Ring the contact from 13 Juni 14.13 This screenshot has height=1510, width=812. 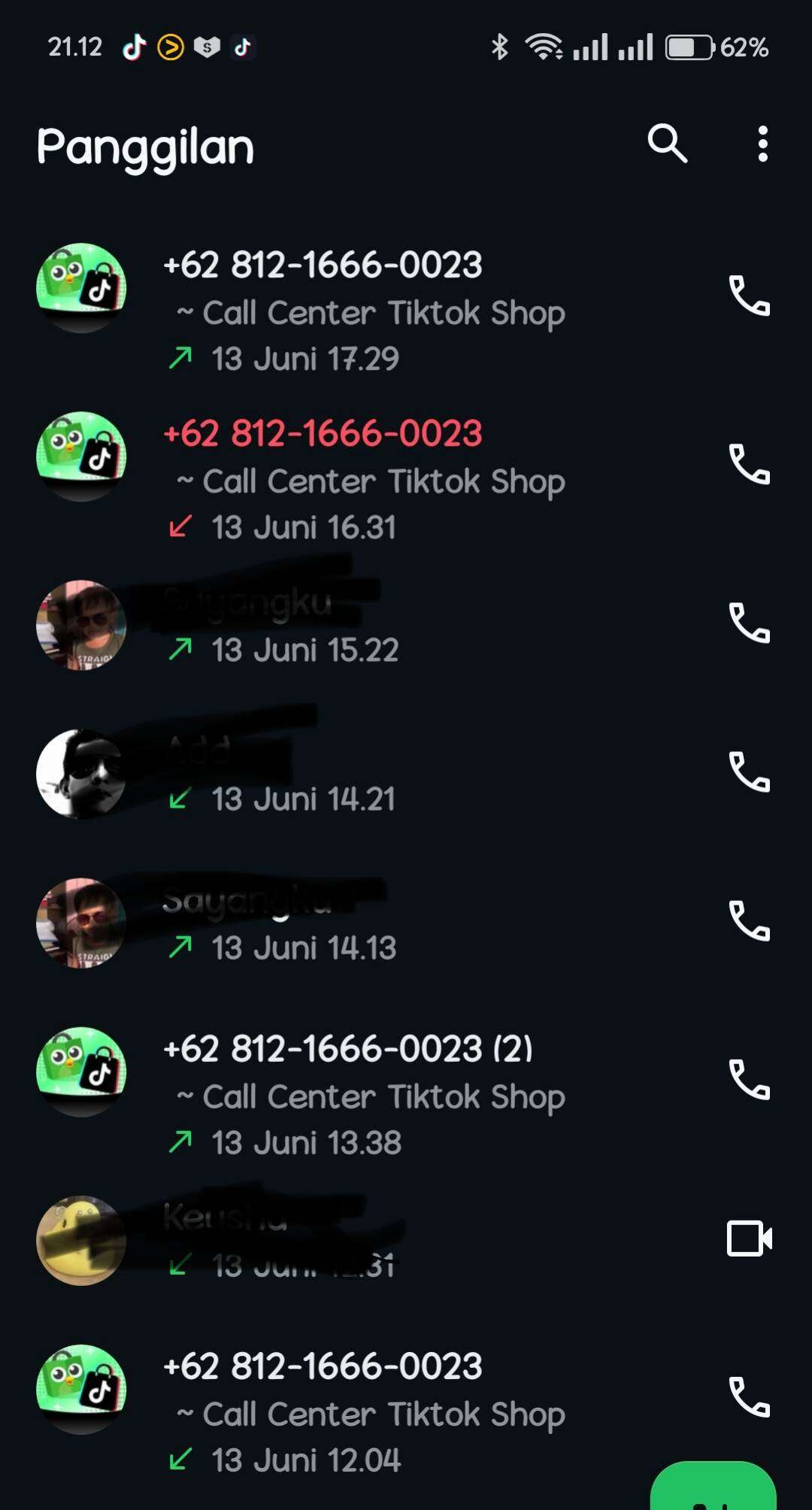tap(750, 920)
